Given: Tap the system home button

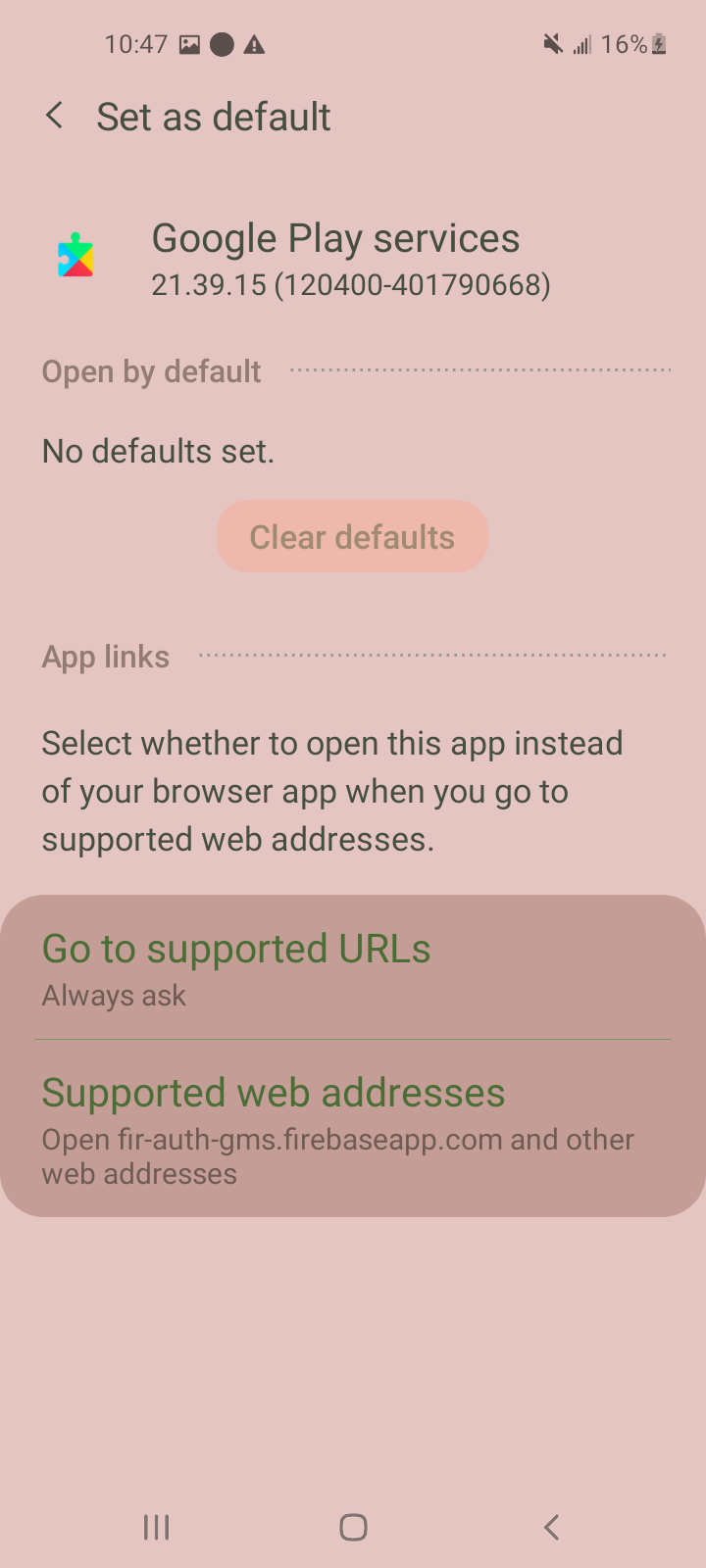Looking at the screenshot, I should (x=353, y=1527).
